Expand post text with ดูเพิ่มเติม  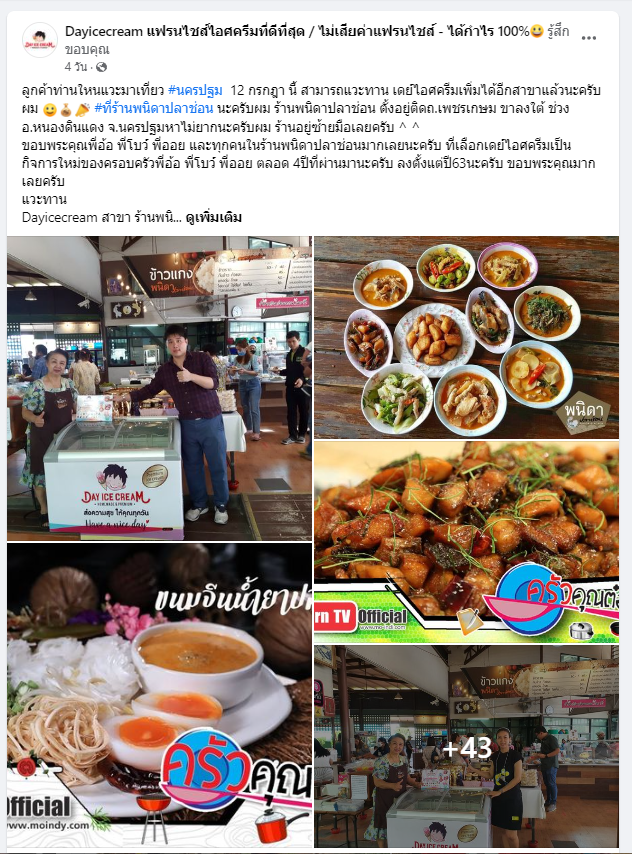click(x=210, y=217)
